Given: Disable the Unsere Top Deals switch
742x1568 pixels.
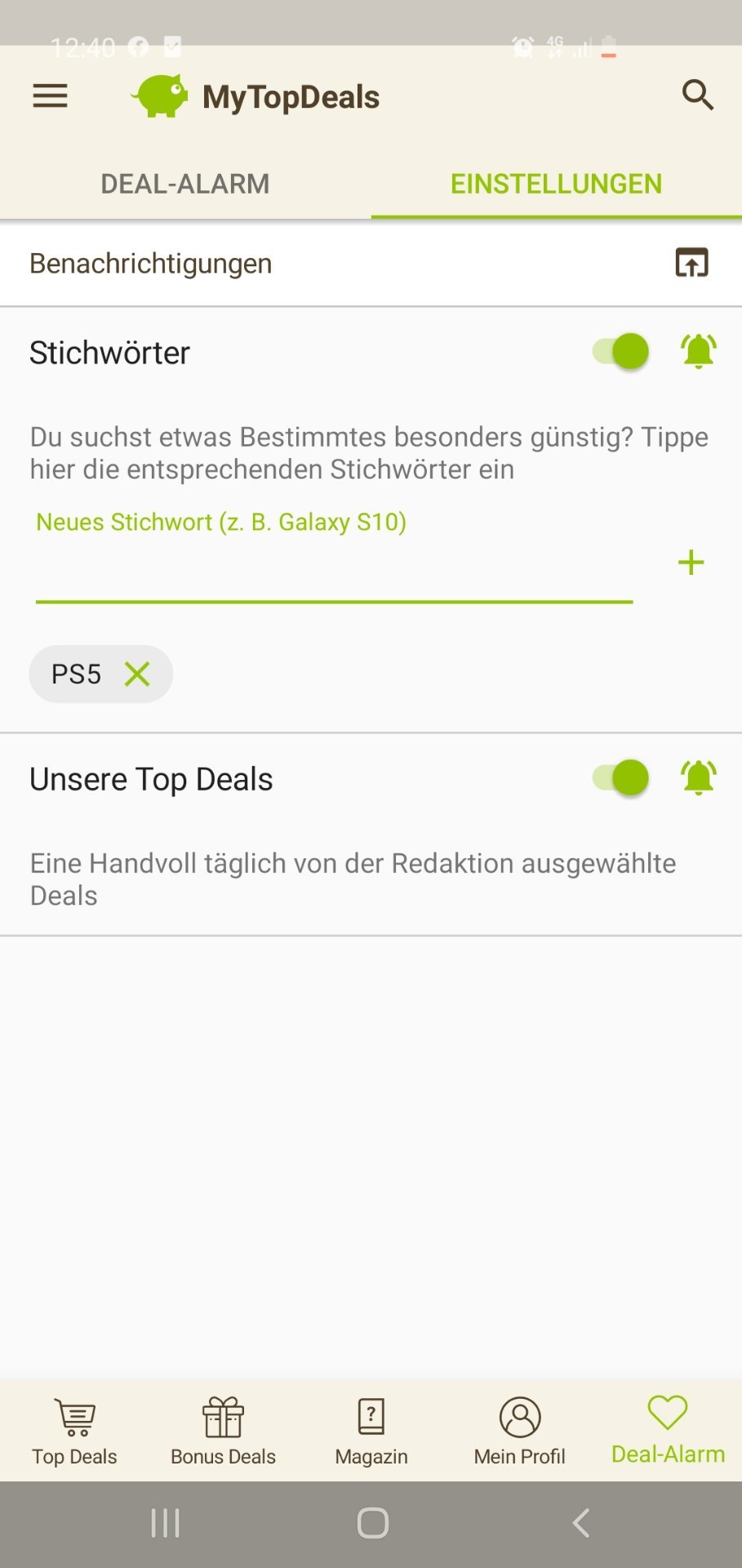Looking at the screenshot, I should coord(620,778).
